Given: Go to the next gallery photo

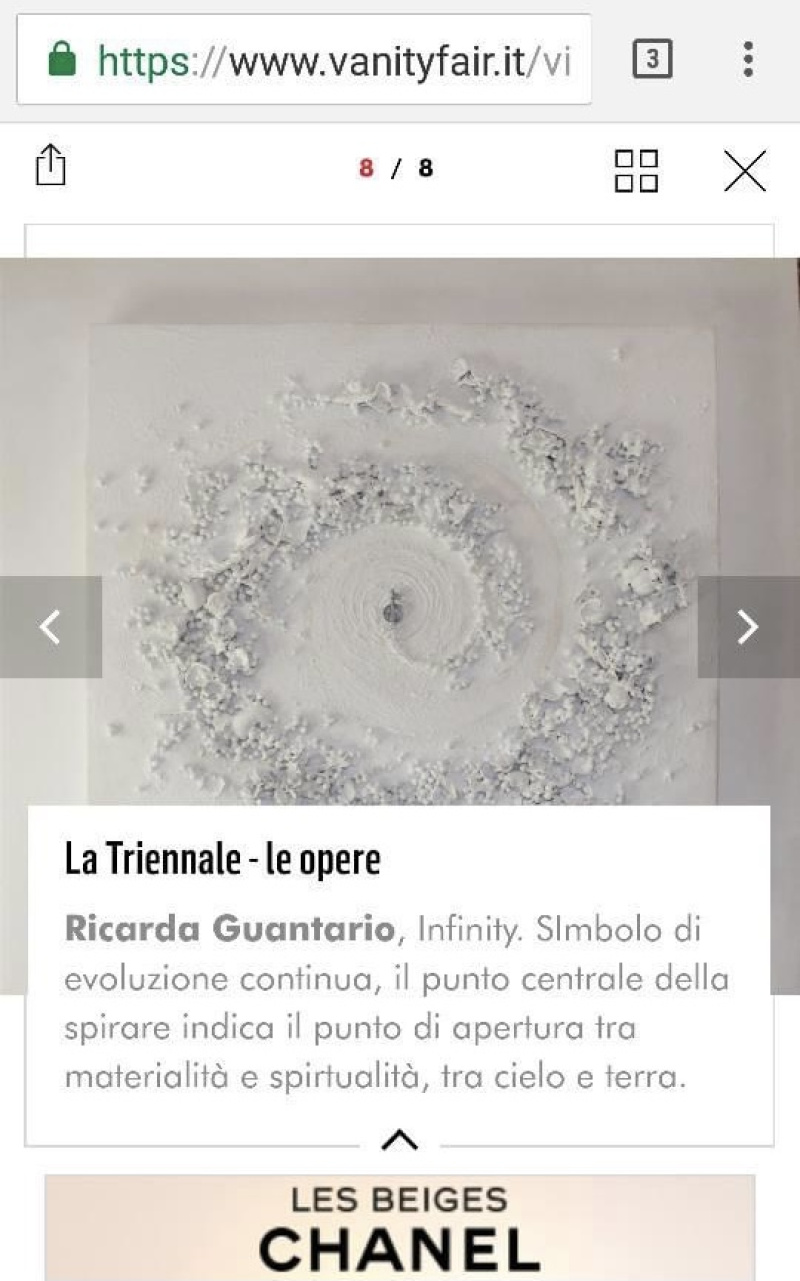Looking at the screenshot, I should [x=748, y=627].
